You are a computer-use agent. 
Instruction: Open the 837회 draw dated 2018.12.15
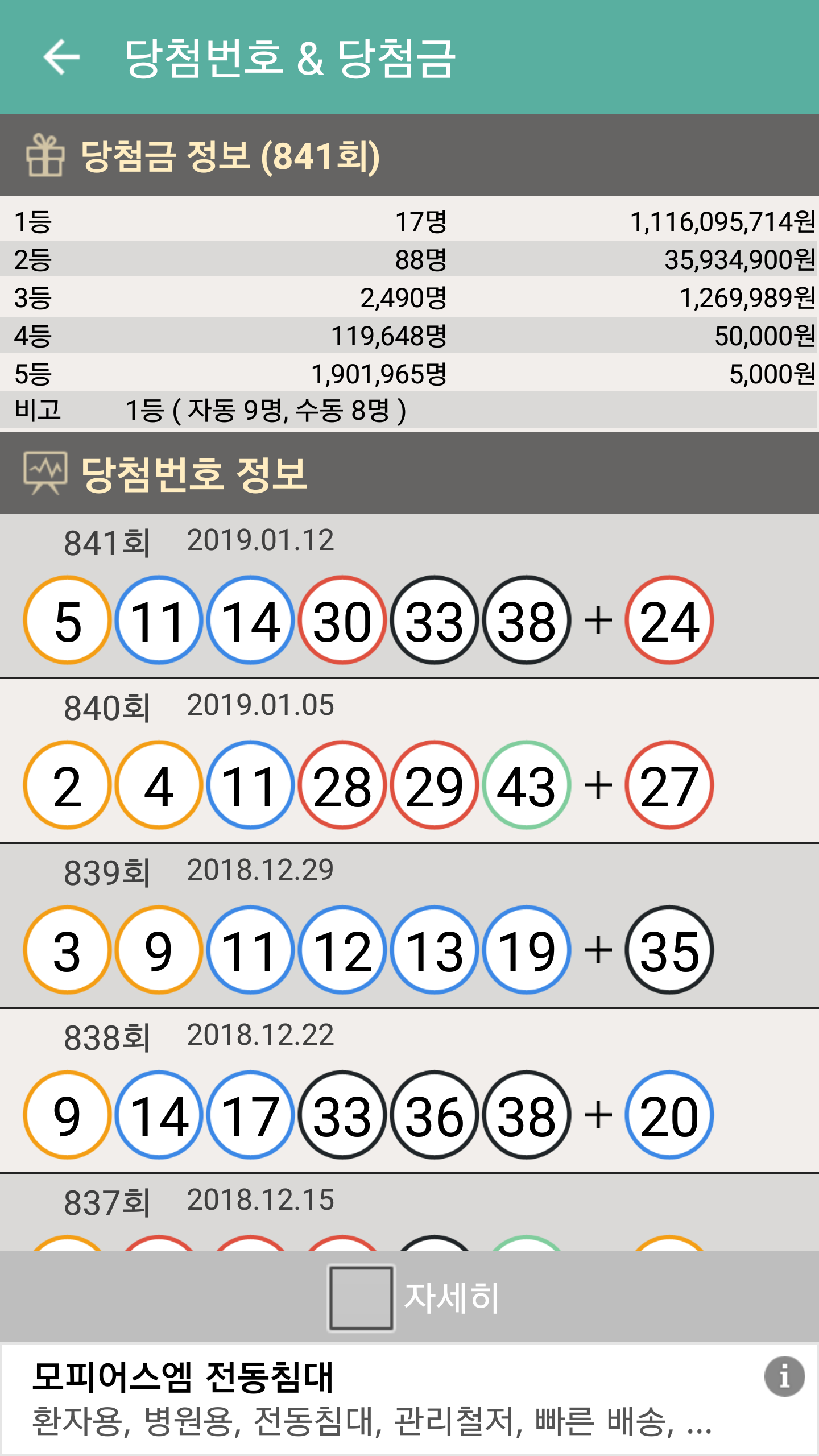point(409,1213)
